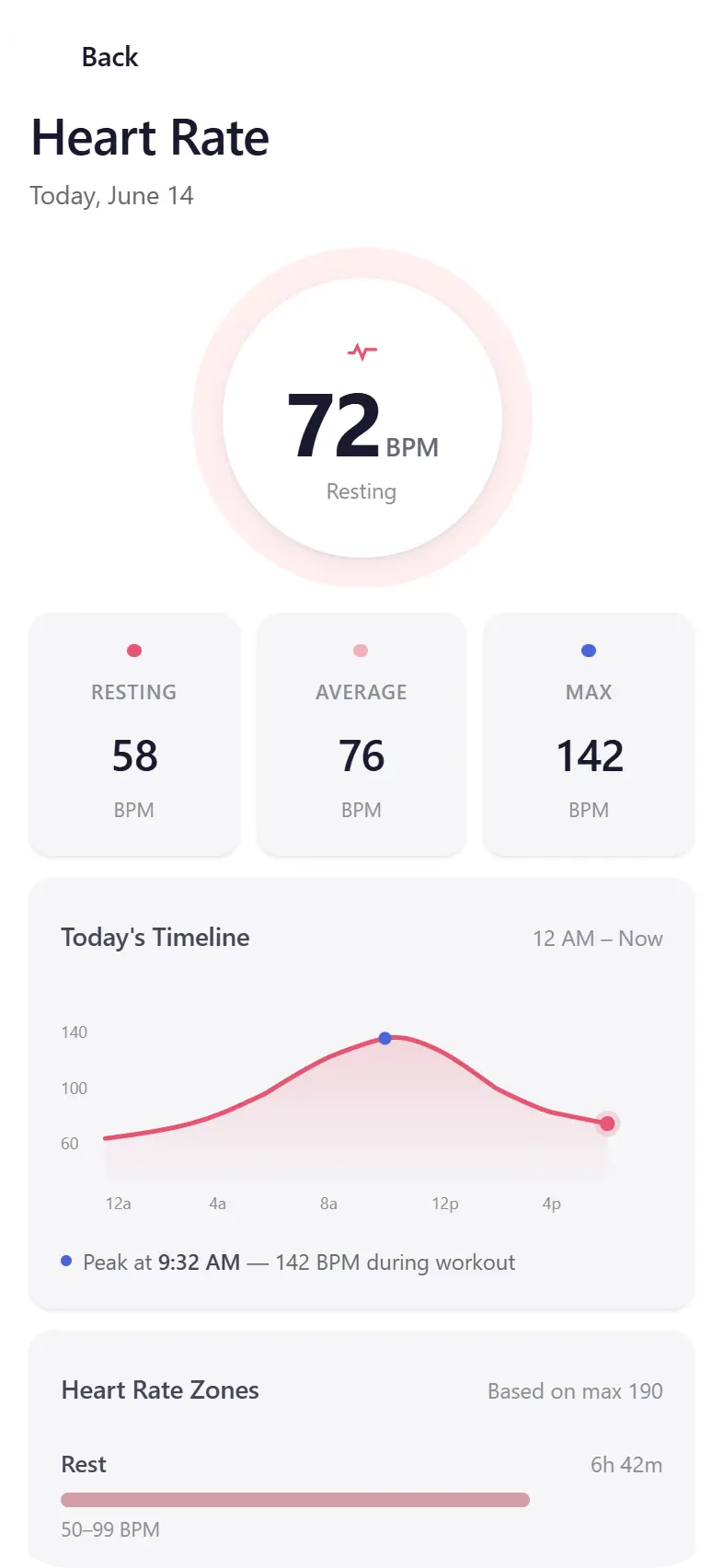Tap the 8a label on the timeline axis
723x1568 pixels.
(328, 1203)
